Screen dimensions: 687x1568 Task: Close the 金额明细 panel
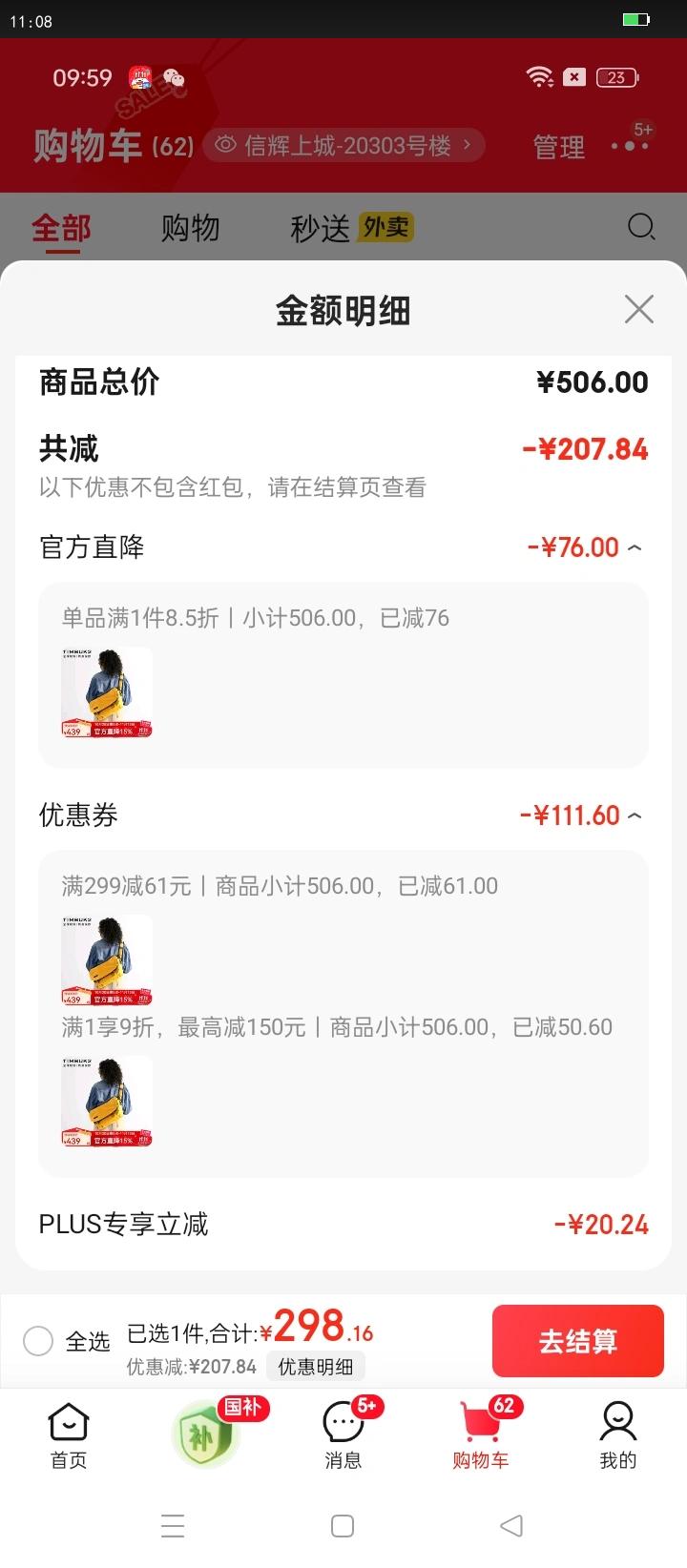(x=638, y=309)
